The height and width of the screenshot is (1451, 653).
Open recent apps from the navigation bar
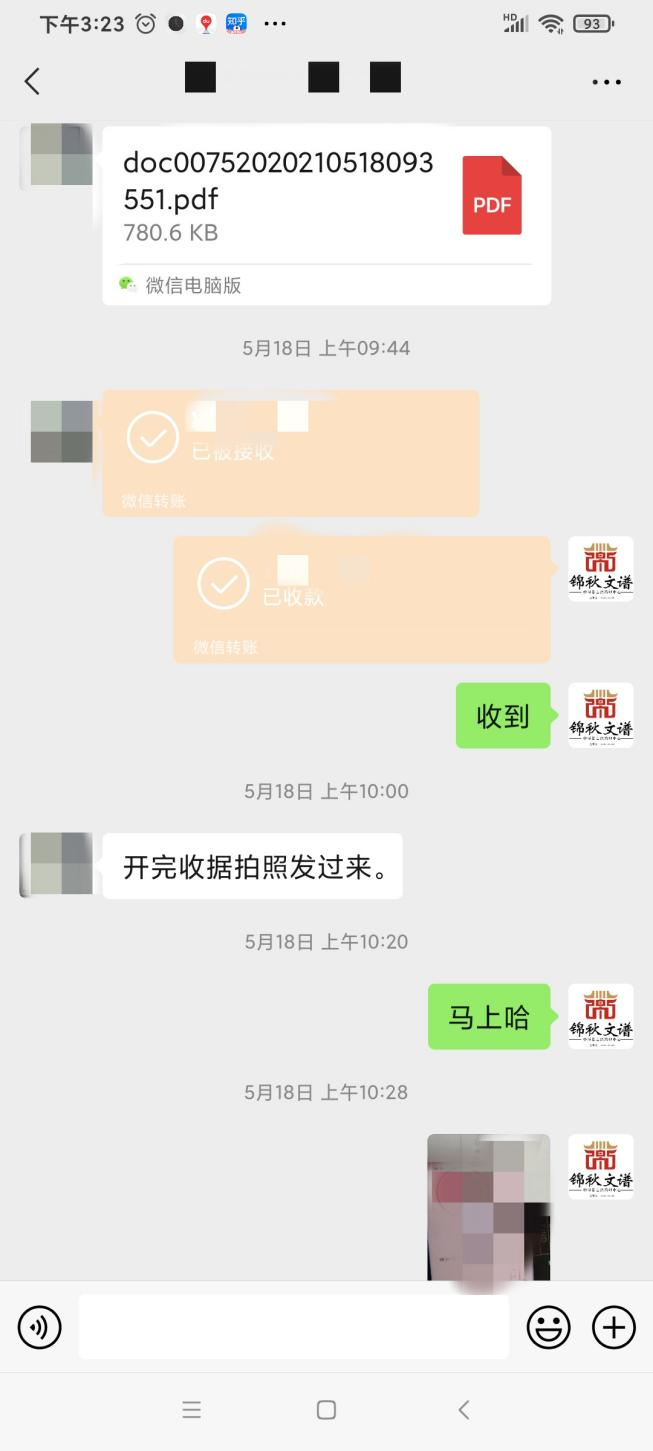click(192, 1410)
